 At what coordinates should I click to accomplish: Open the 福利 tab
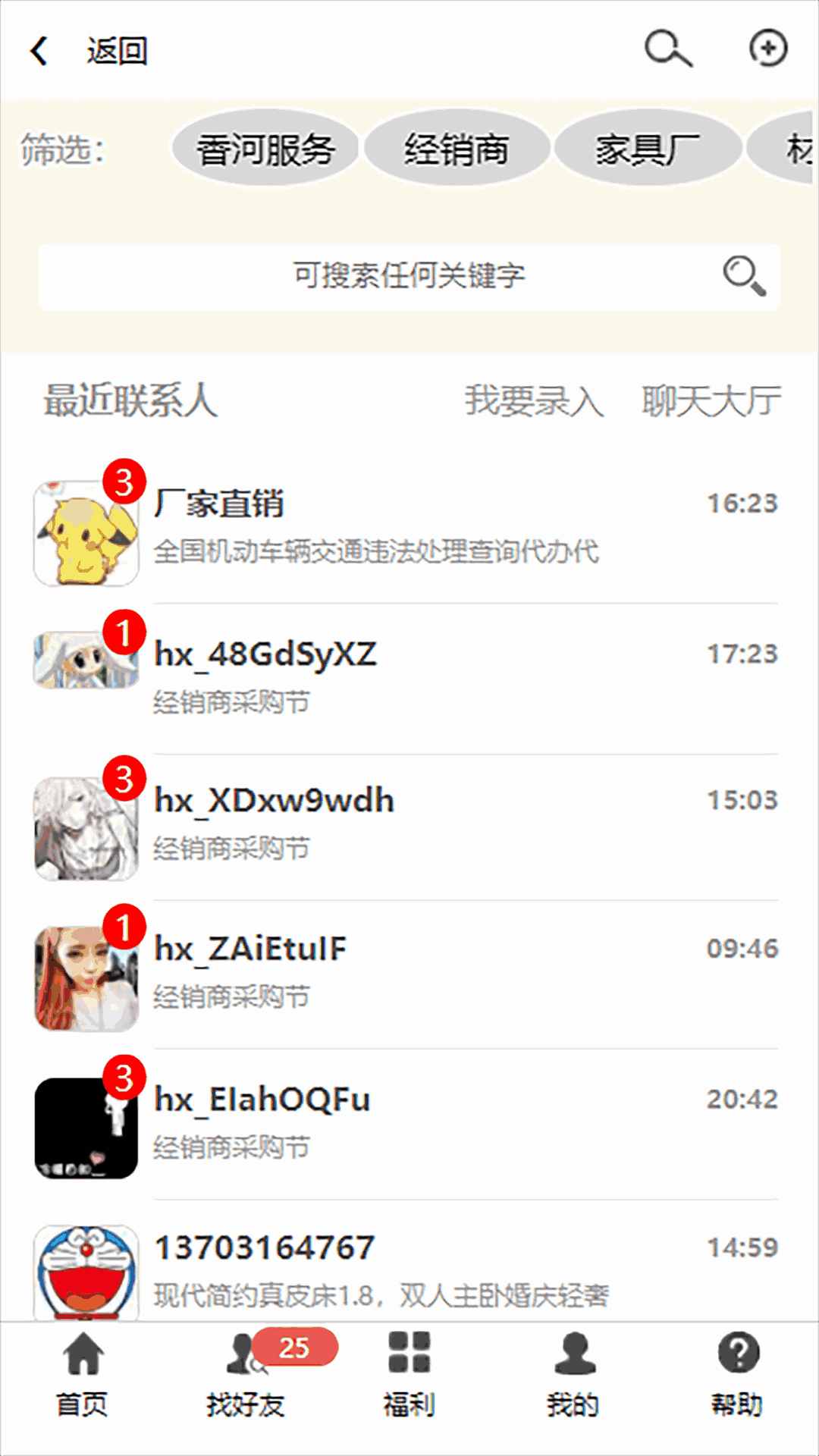tap(409, 1374)
